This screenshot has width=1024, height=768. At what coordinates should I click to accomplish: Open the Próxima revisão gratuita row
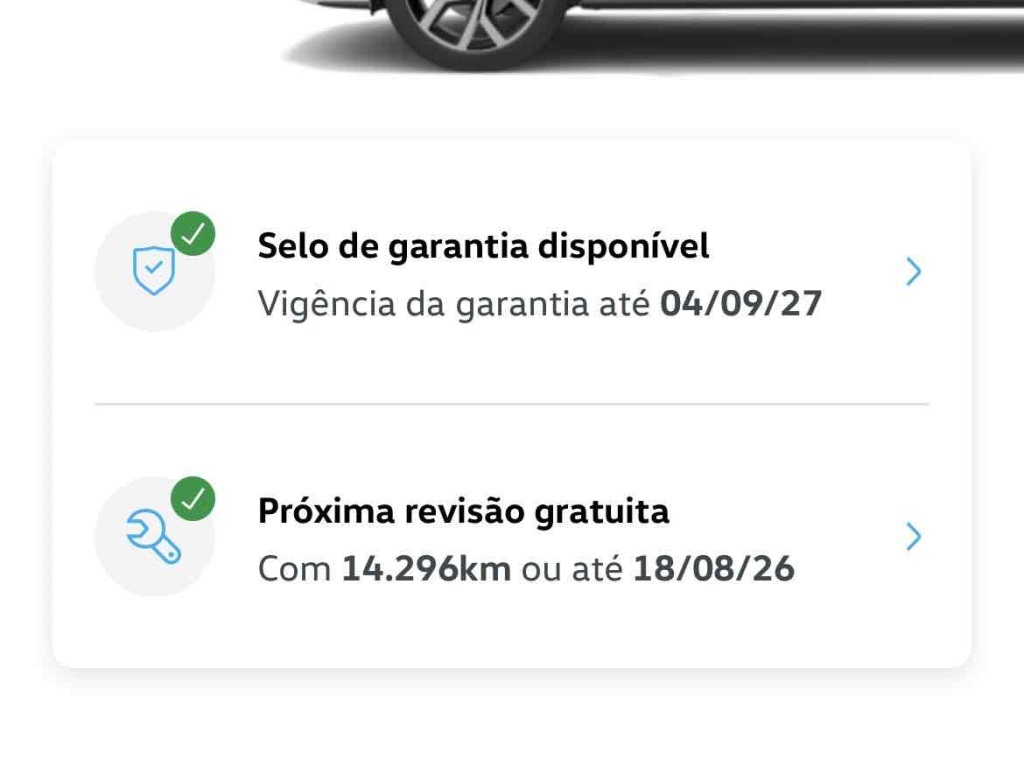[511, 538]
